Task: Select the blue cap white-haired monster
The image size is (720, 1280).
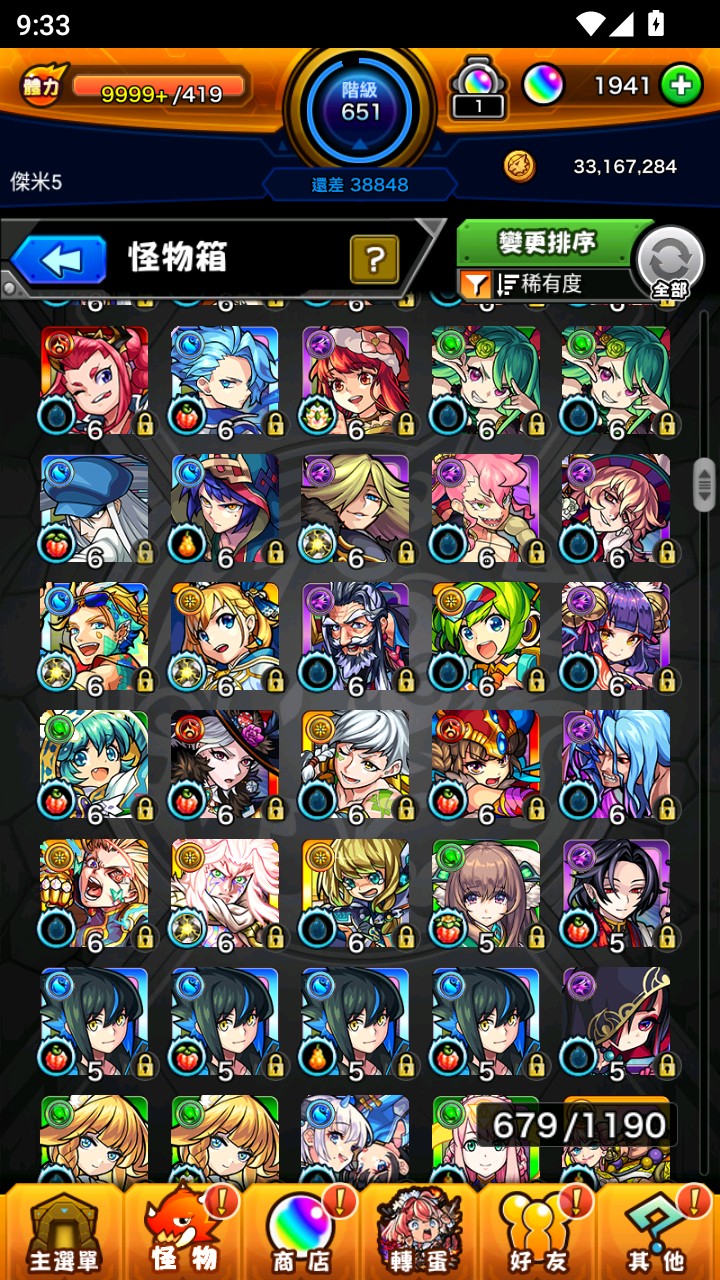Action: click(x=94, y=508)
